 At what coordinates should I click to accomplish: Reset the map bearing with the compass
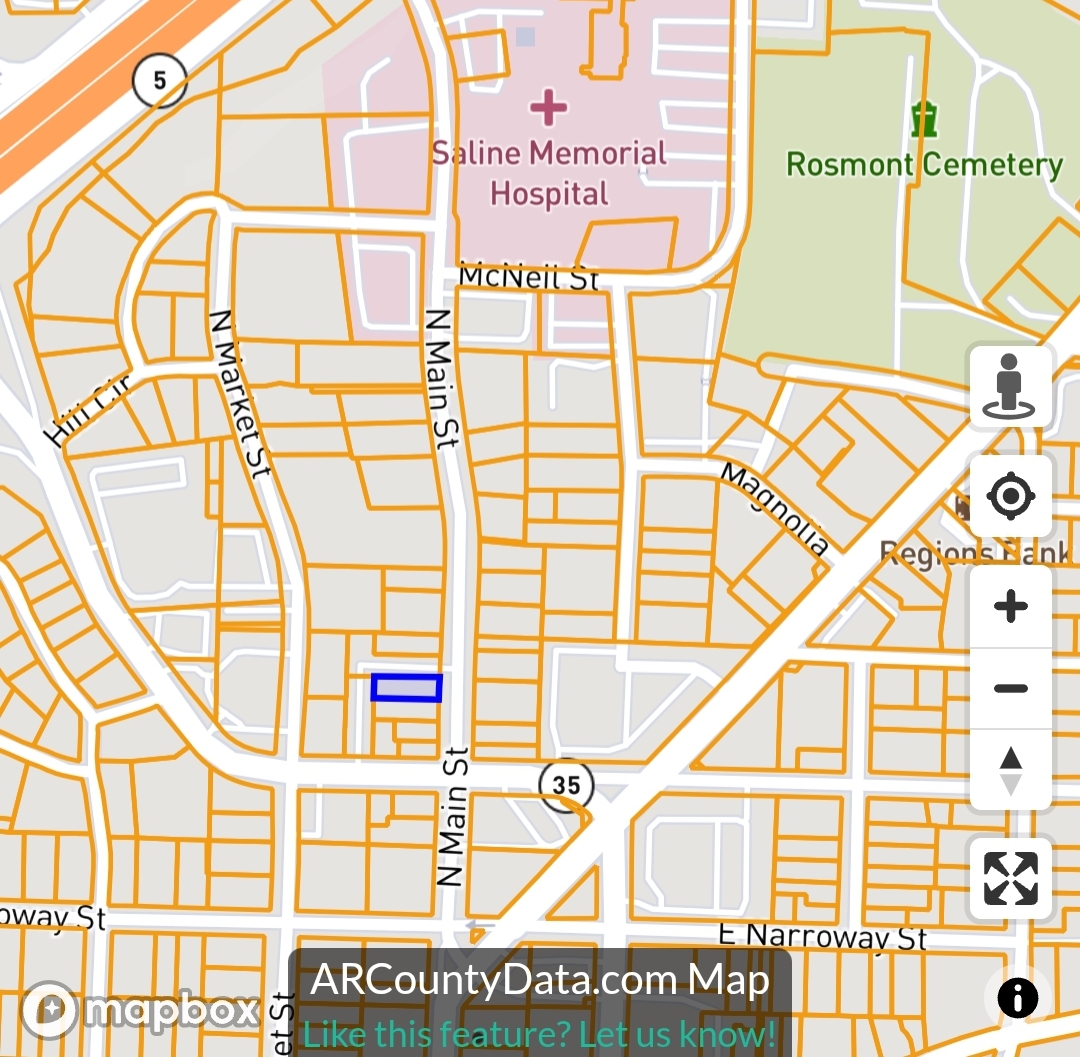1010,770
